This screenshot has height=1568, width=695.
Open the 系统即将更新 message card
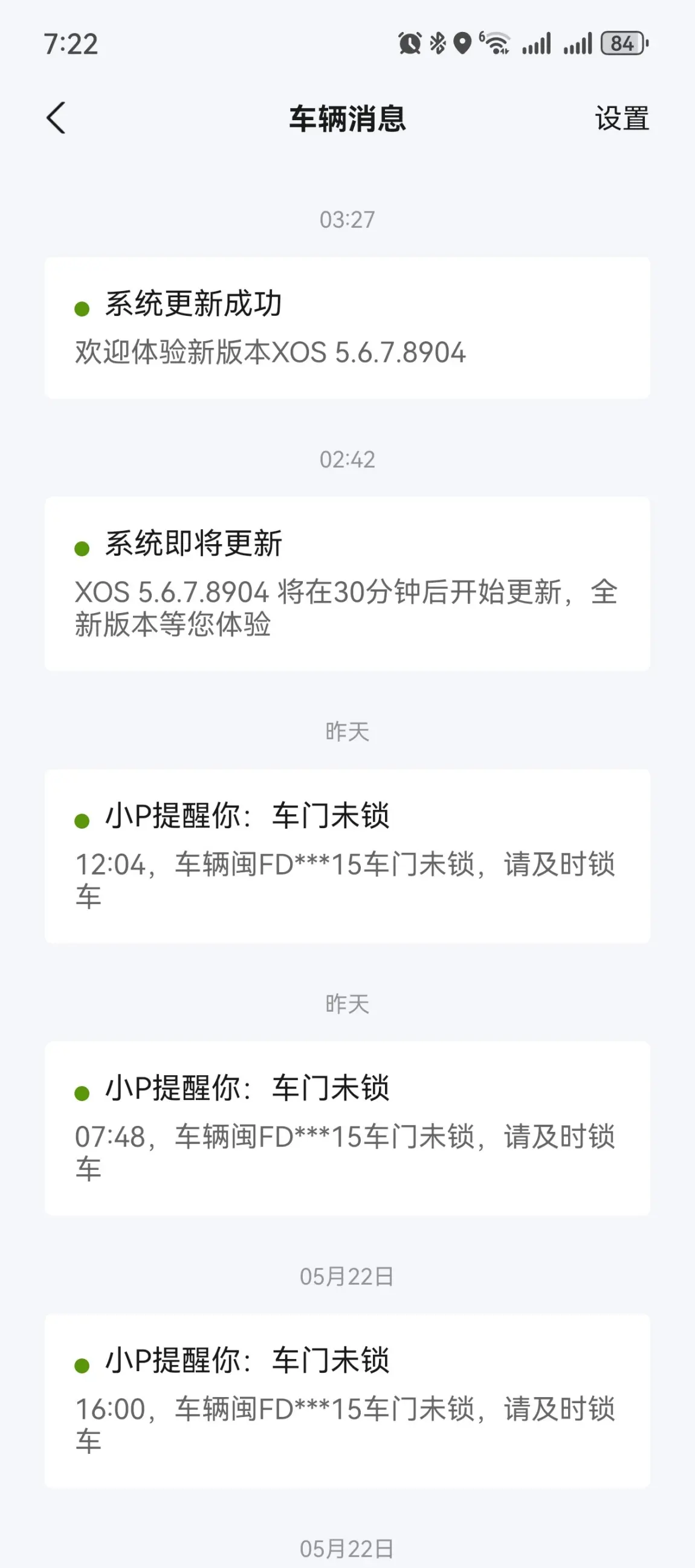347,583
